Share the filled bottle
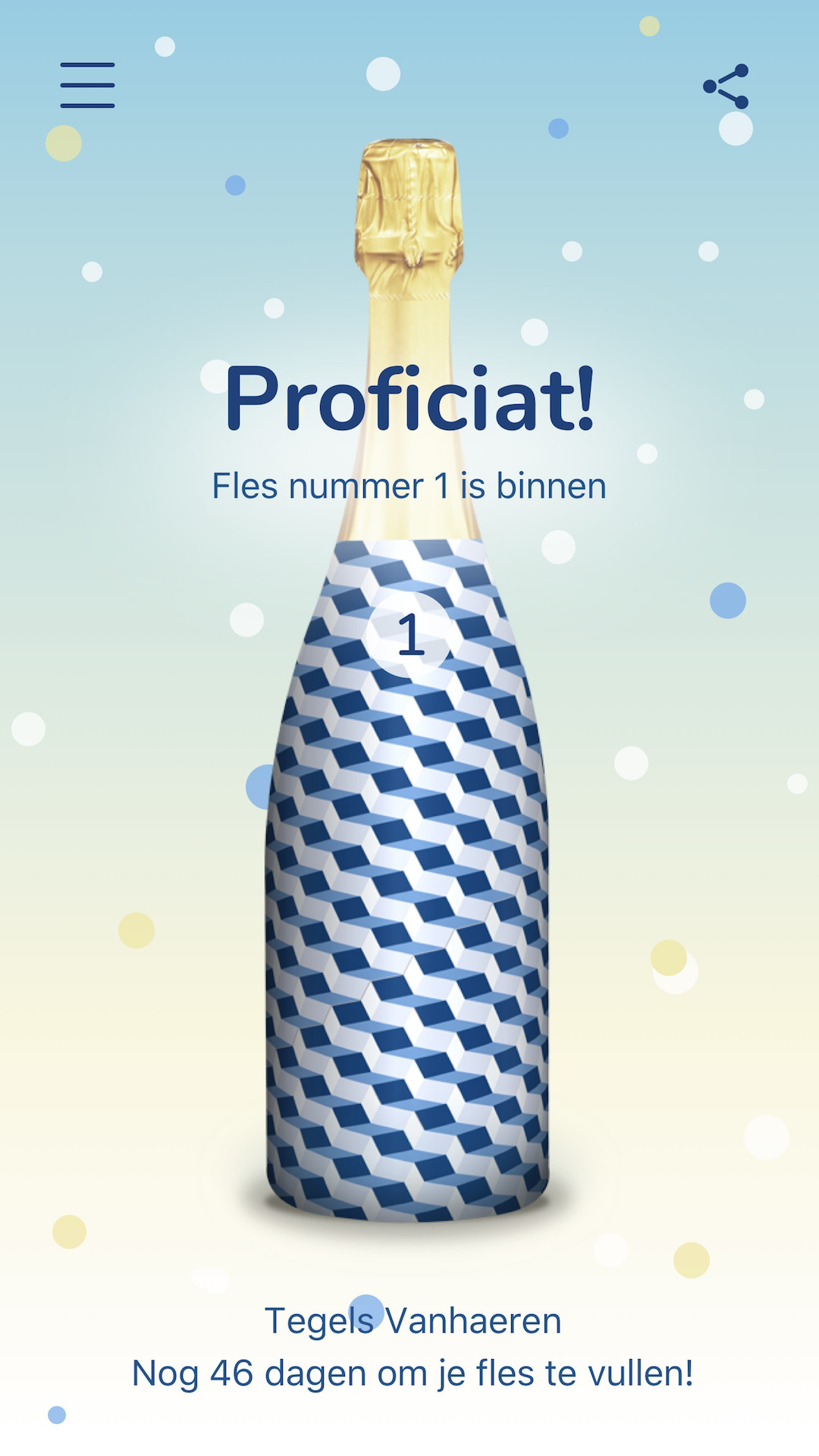Image resolution: width=819 pixels, height=1456 pixels. coord(726,86)
